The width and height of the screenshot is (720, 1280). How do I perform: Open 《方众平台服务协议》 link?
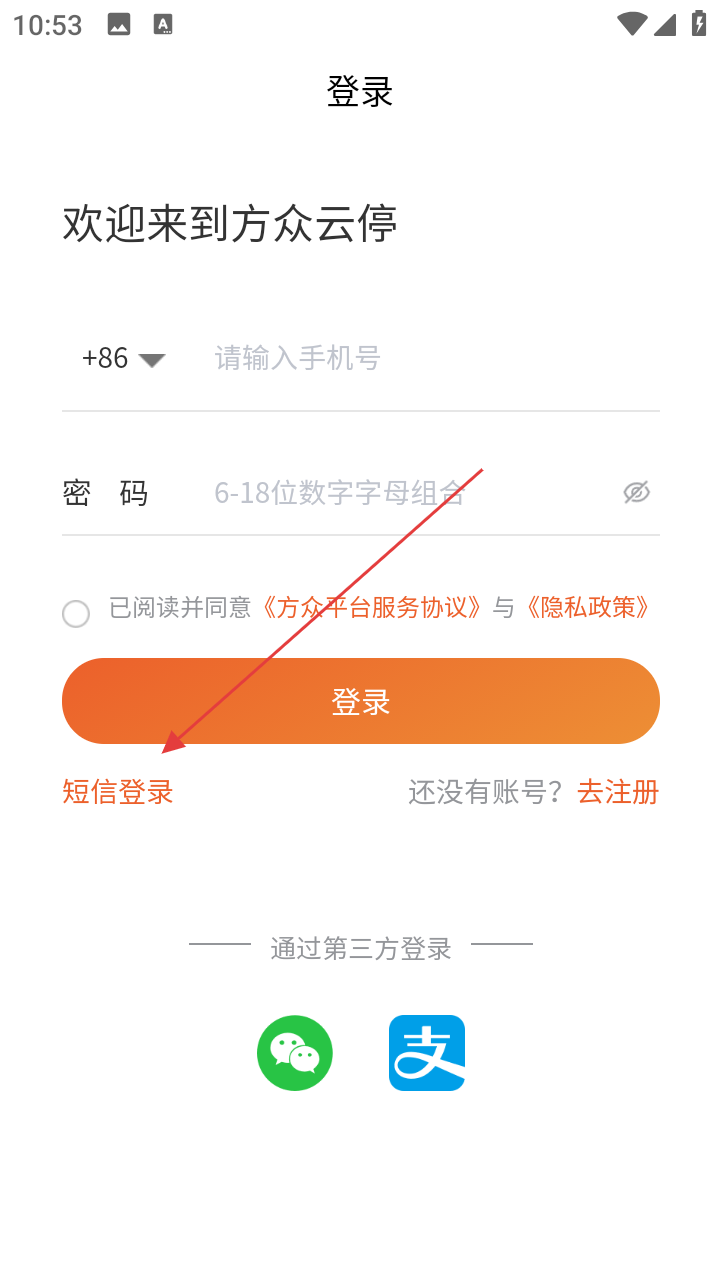372,607
